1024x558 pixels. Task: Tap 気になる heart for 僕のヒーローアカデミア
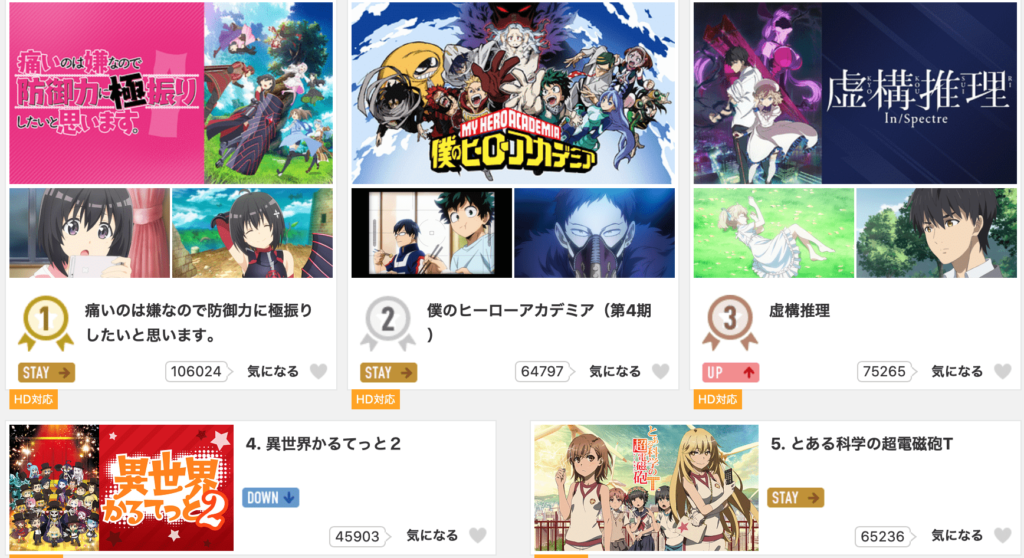point(660,371)
